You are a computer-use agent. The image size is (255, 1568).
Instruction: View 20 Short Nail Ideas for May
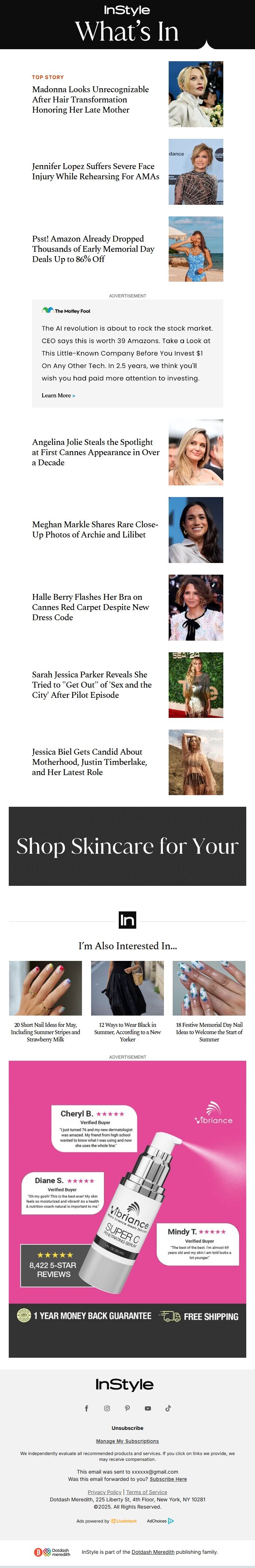(x=46, y=1032)
